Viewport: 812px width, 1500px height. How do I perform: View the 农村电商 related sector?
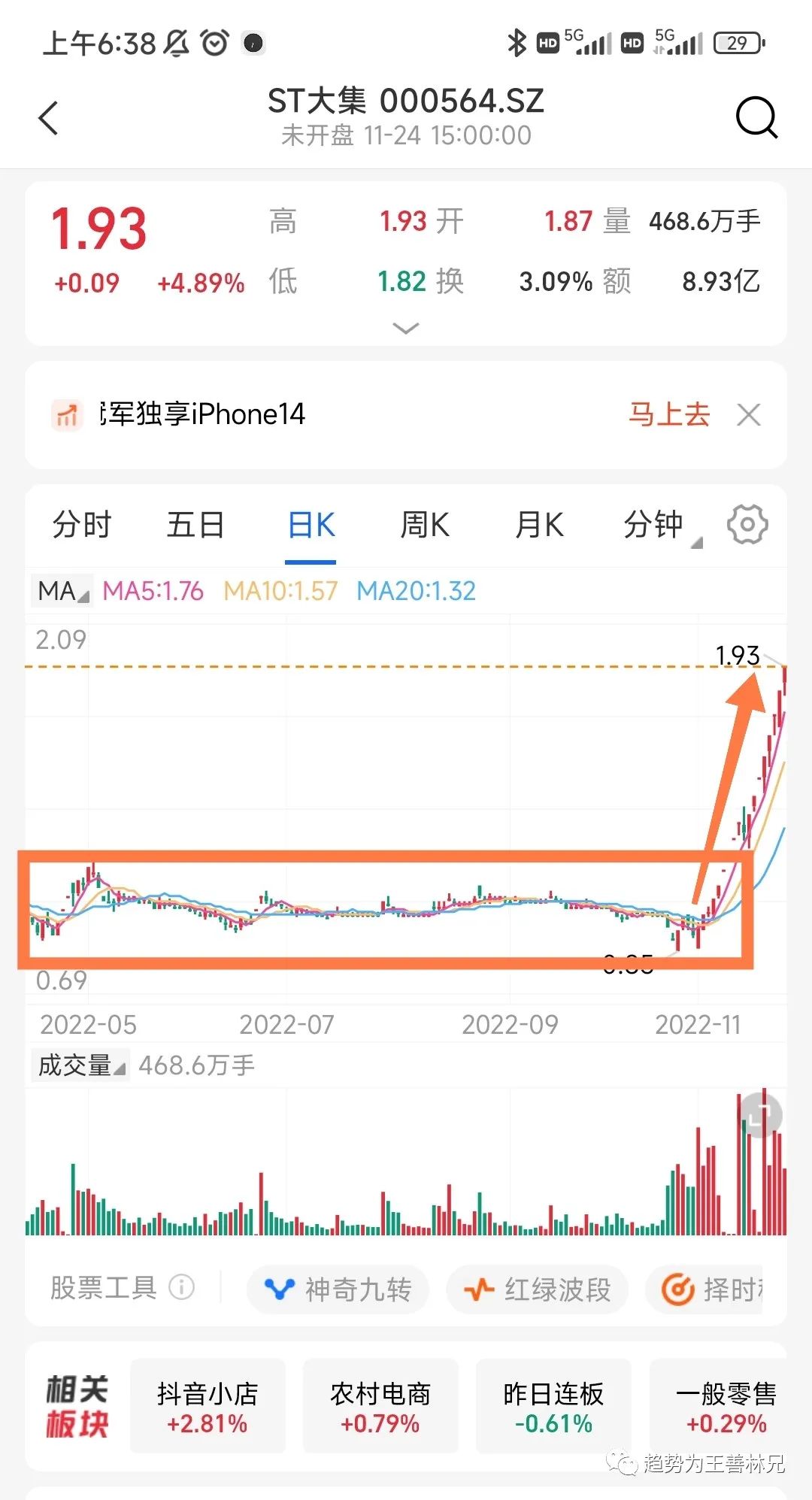click(x=380, y=1406)
